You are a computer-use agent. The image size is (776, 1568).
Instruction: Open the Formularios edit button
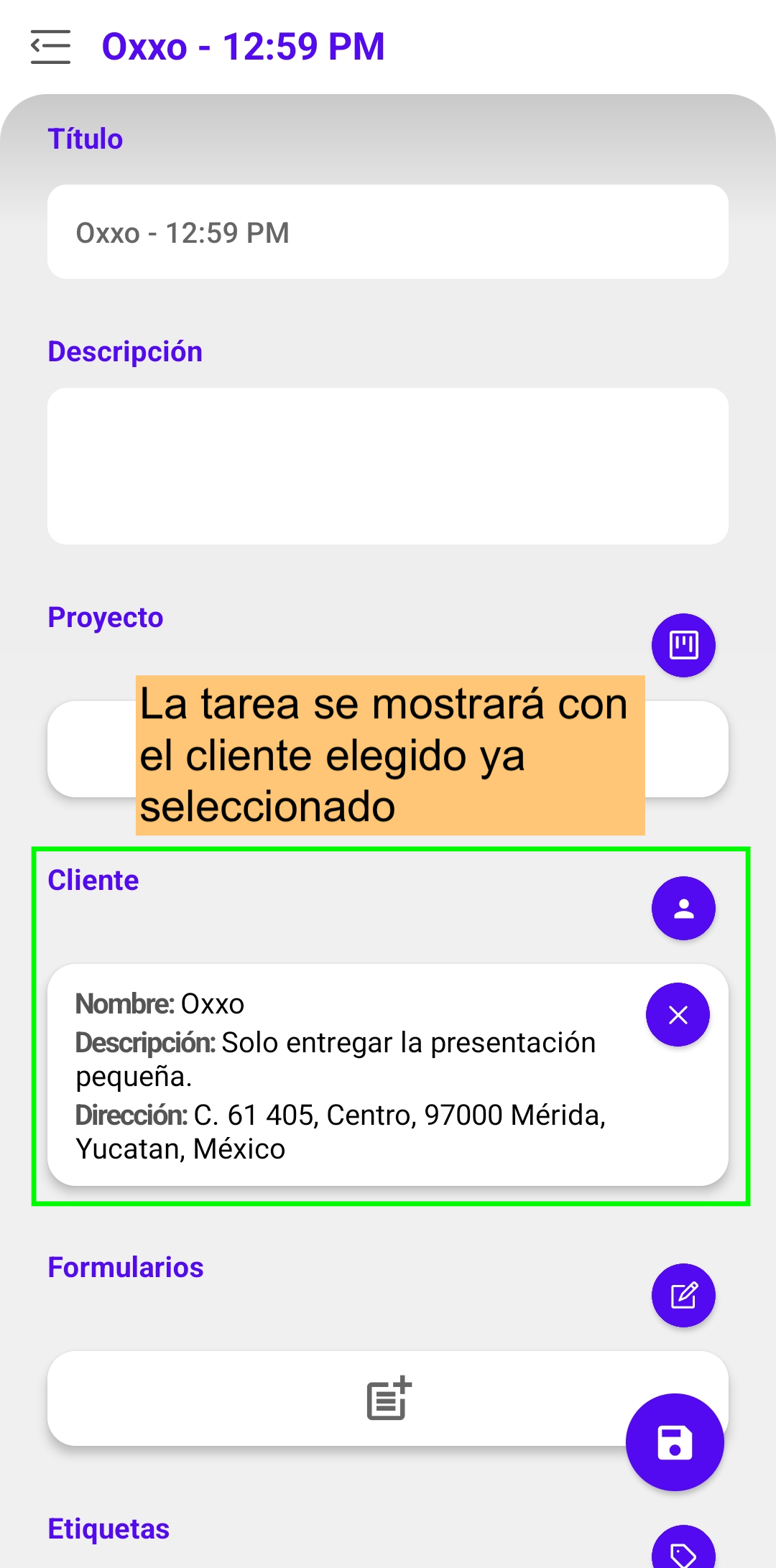(683, 1296)
